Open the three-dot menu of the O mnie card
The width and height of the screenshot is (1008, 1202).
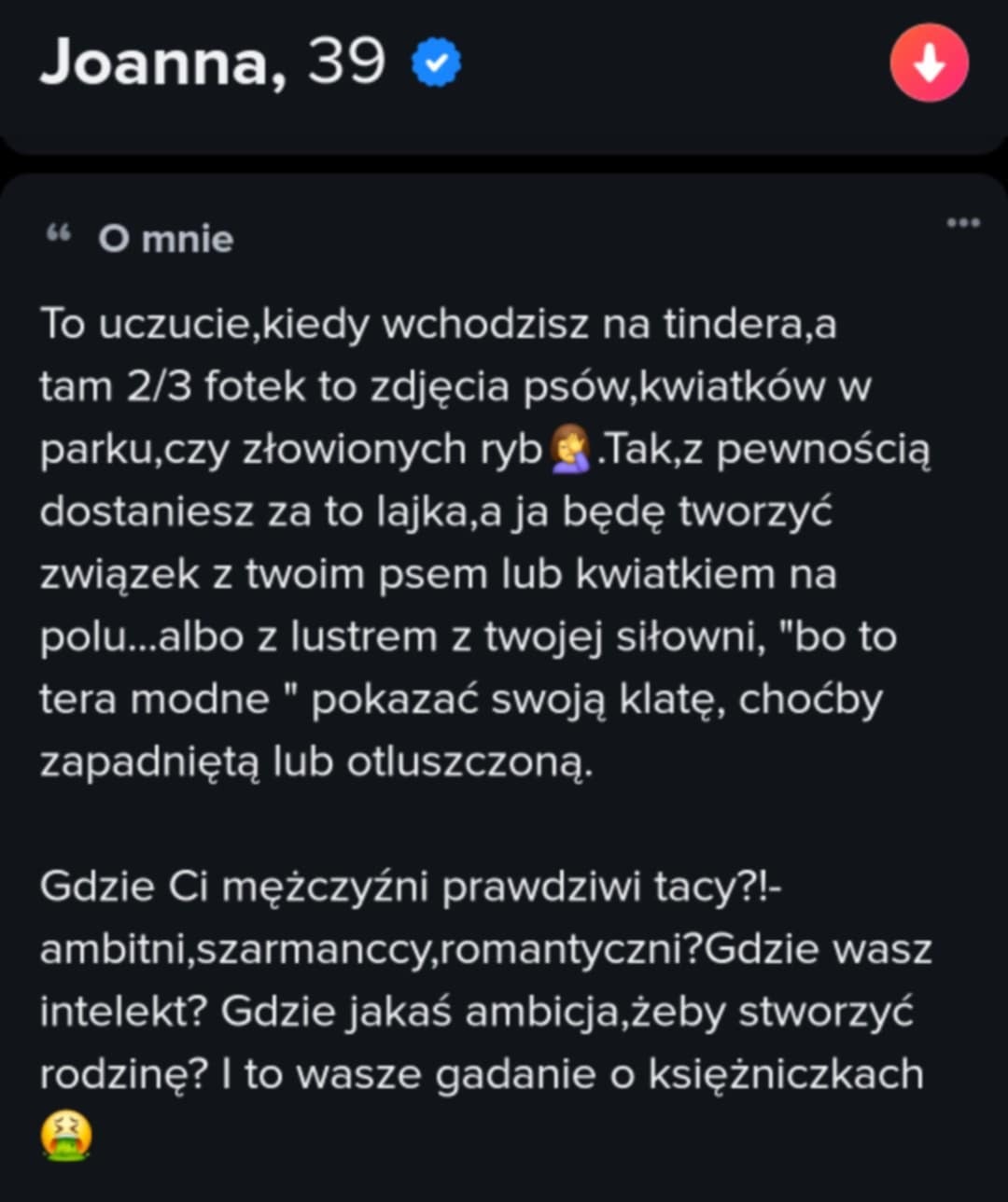[x=962, y=223]
